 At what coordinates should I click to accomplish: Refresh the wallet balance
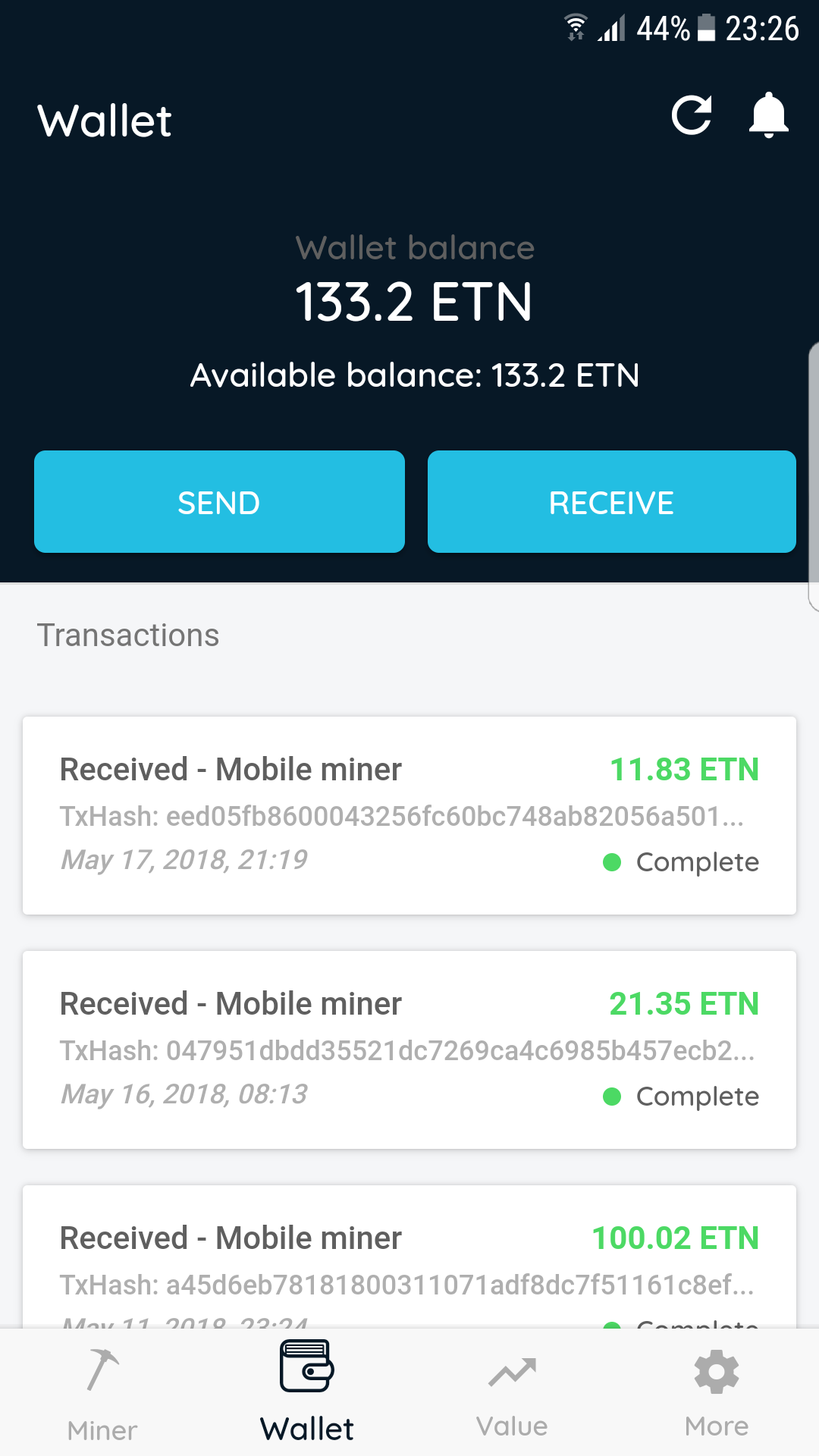pos(692,115)
